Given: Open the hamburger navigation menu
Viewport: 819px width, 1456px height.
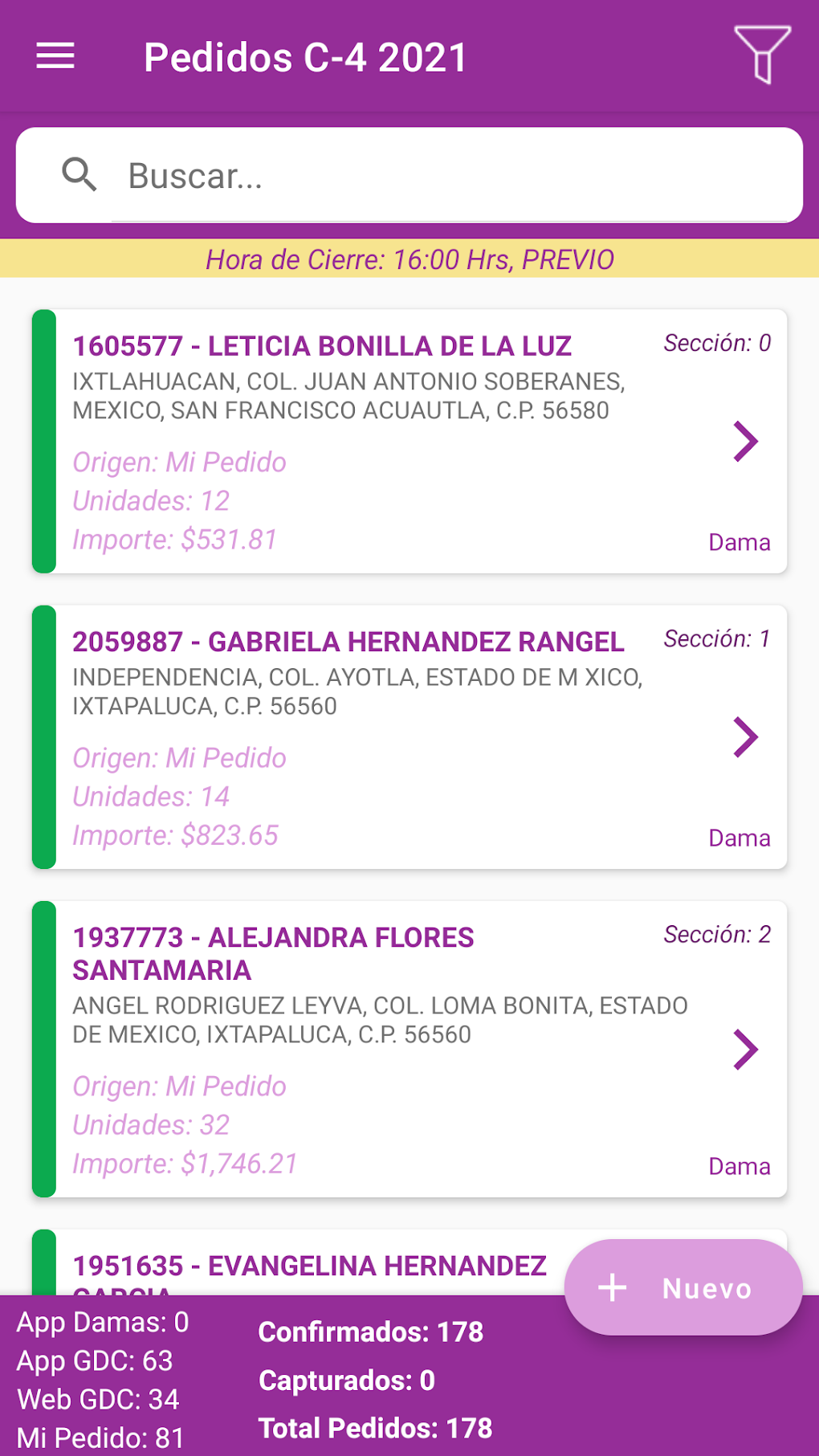Looking at the screenshot, I should 55,56.
